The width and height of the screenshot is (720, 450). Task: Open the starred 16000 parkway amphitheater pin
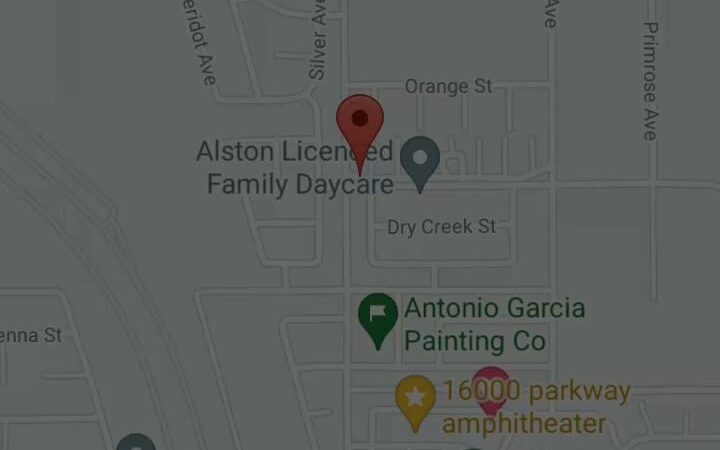point(415,399)
